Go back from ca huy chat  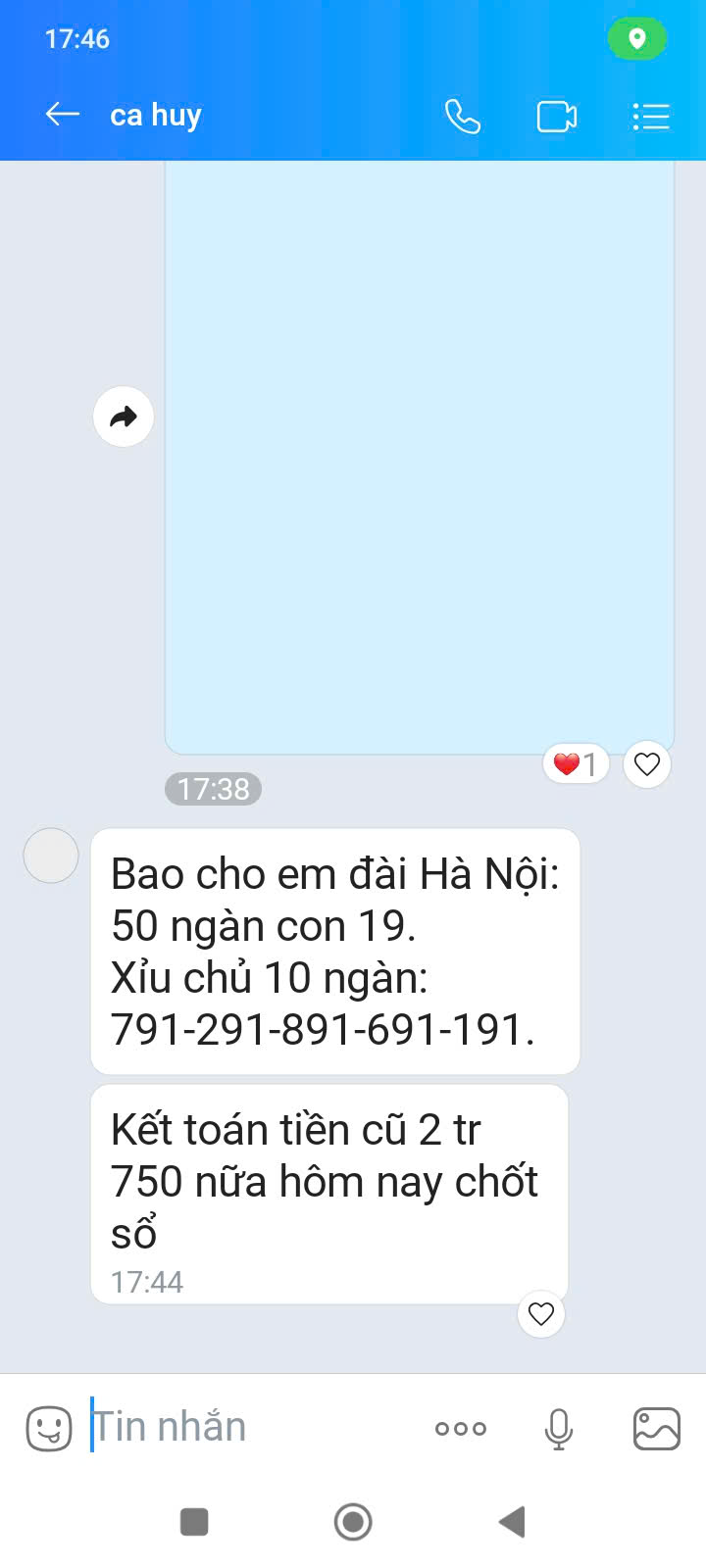(62, 115)
